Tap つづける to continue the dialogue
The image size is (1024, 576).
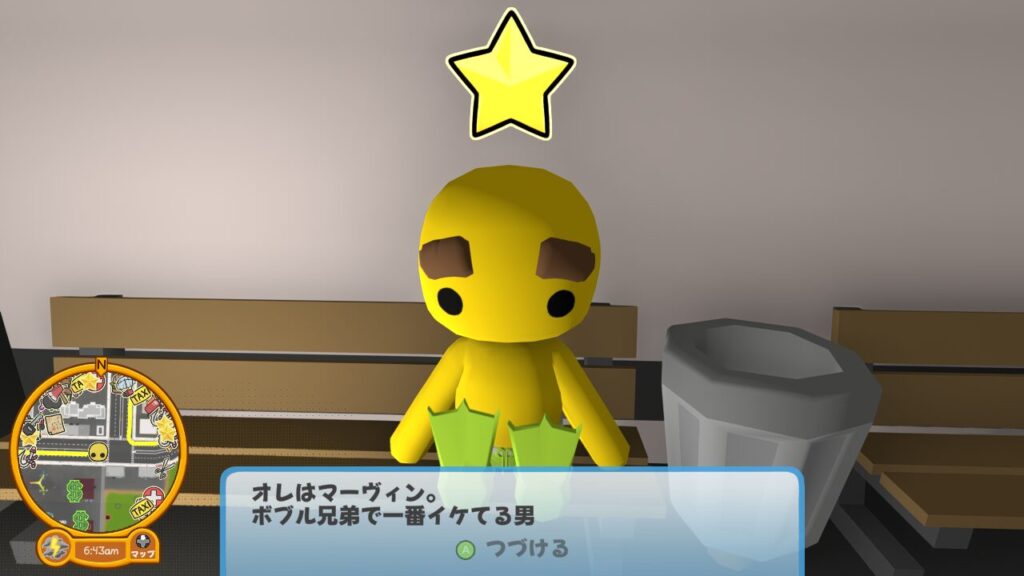click(x=512, y=548)
